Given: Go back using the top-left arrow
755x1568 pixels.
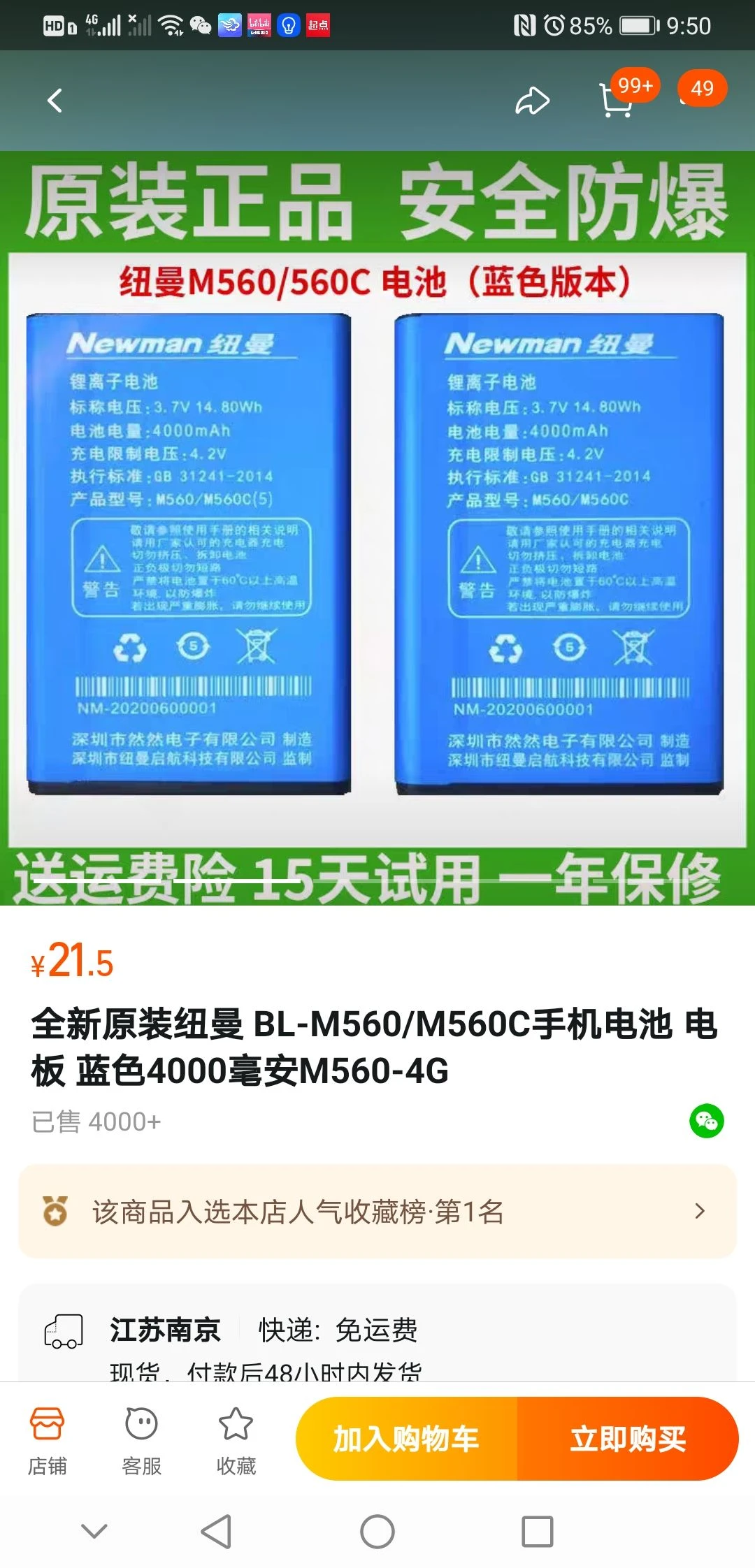Looking at the screenshot, I should point(55,101).
